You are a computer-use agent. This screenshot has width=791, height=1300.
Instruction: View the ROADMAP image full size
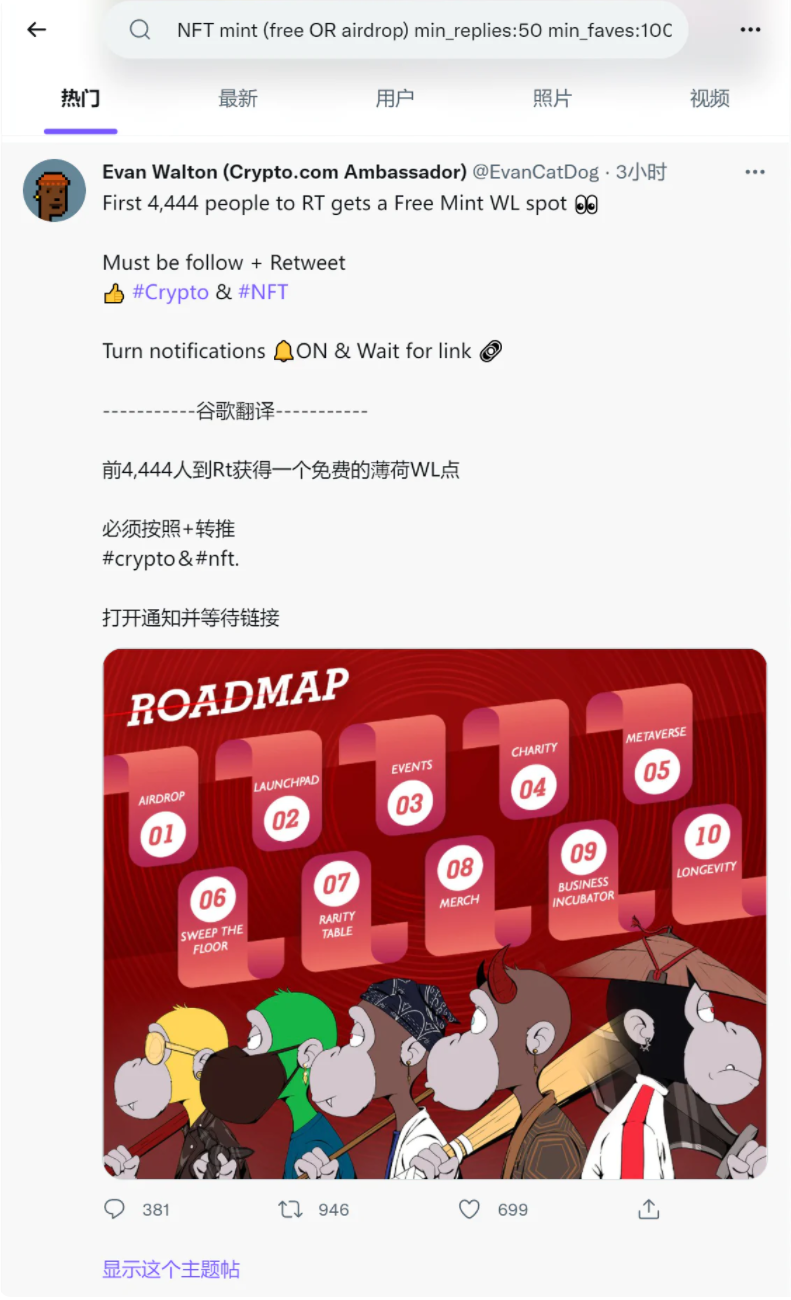point(435,914)
